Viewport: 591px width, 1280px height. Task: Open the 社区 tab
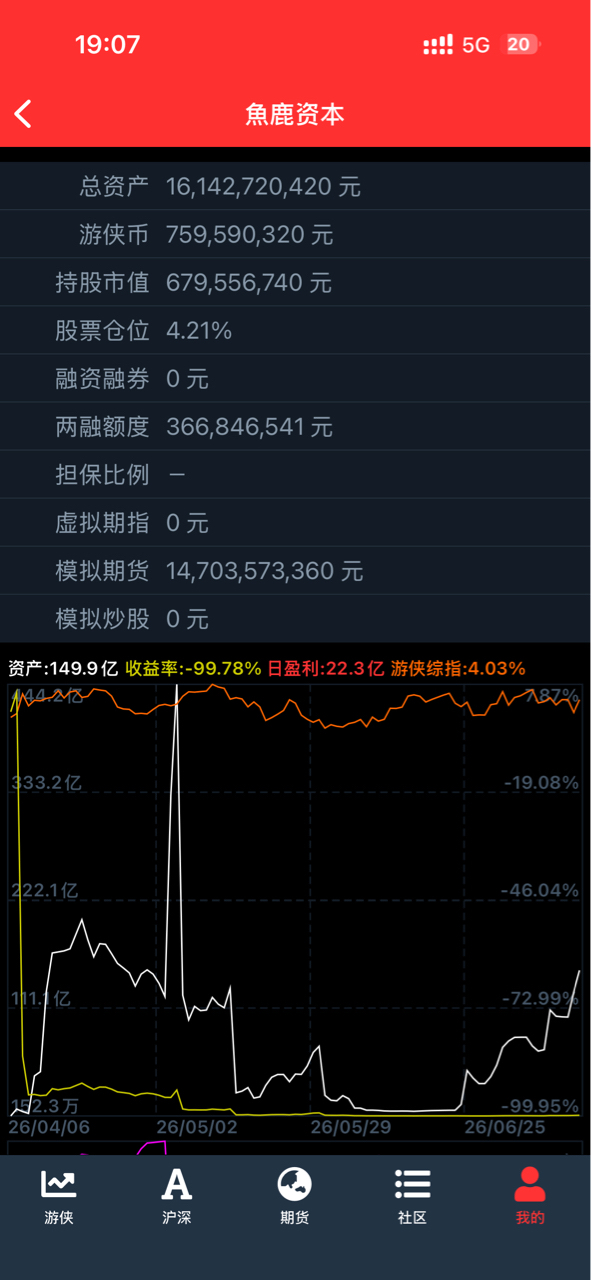click(412, 1196)
